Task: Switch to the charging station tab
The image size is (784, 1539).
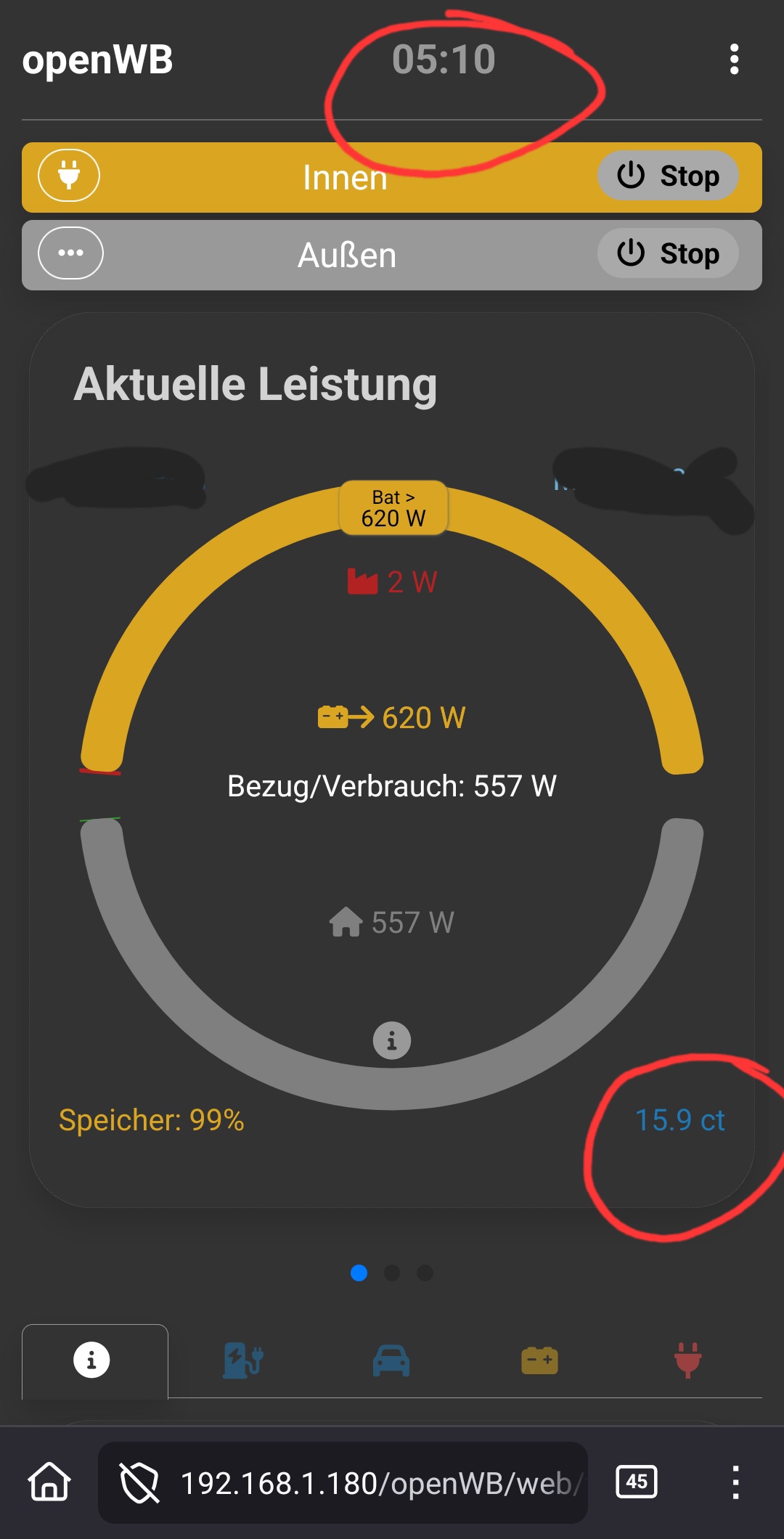Action: click(x=243, y=1360)
